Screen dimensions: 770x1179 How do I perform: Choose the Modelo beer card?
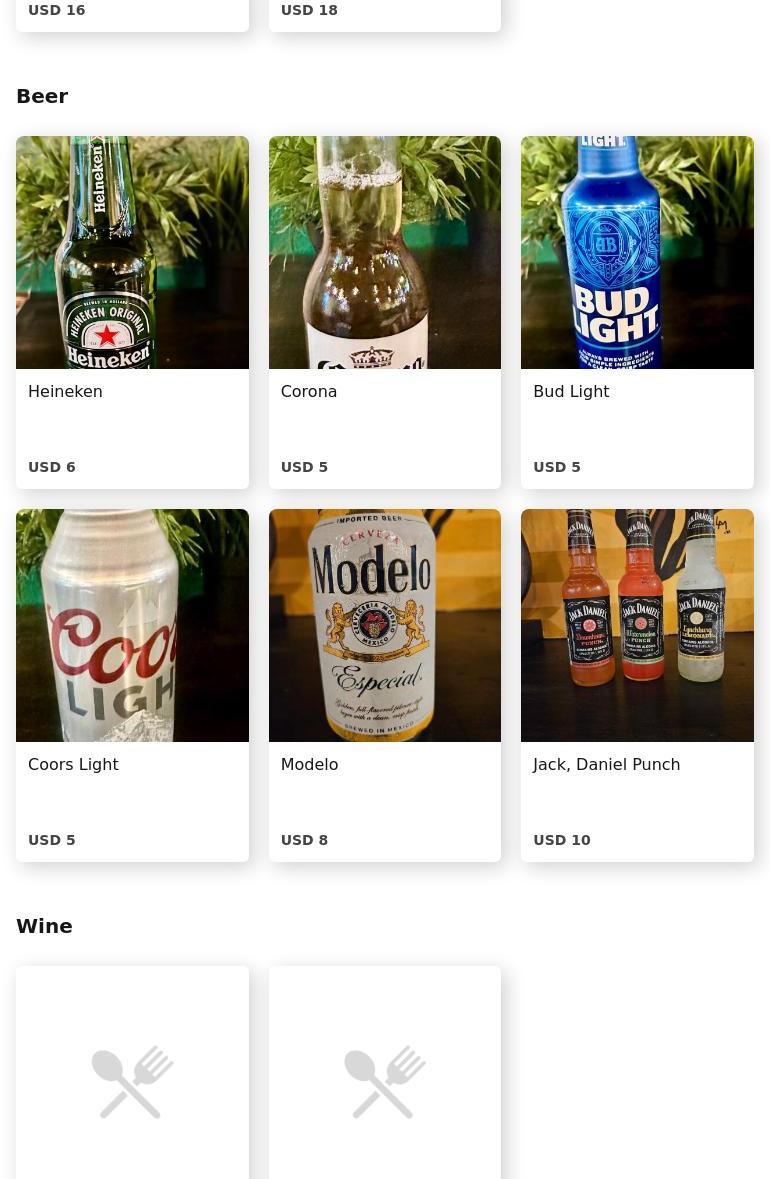point(384,685)
